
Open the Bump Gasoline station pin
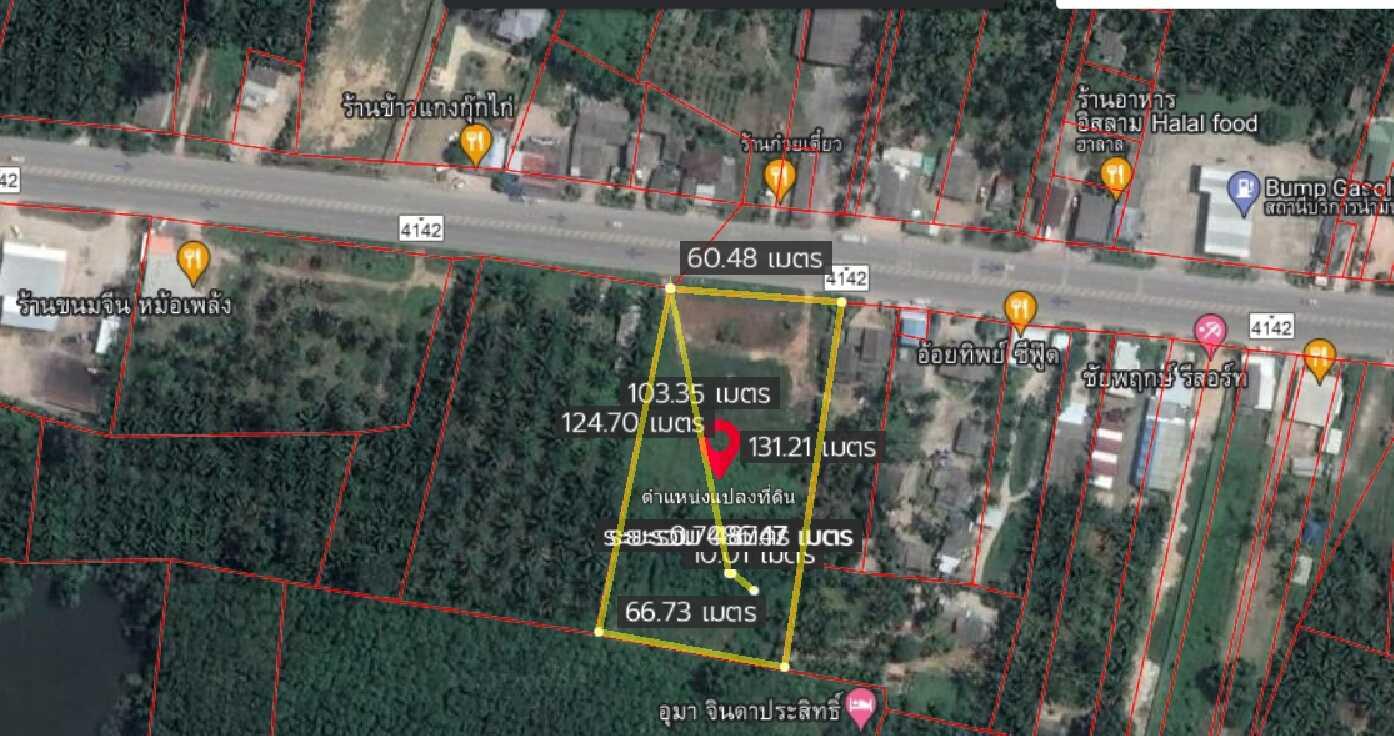(1243, 190)
